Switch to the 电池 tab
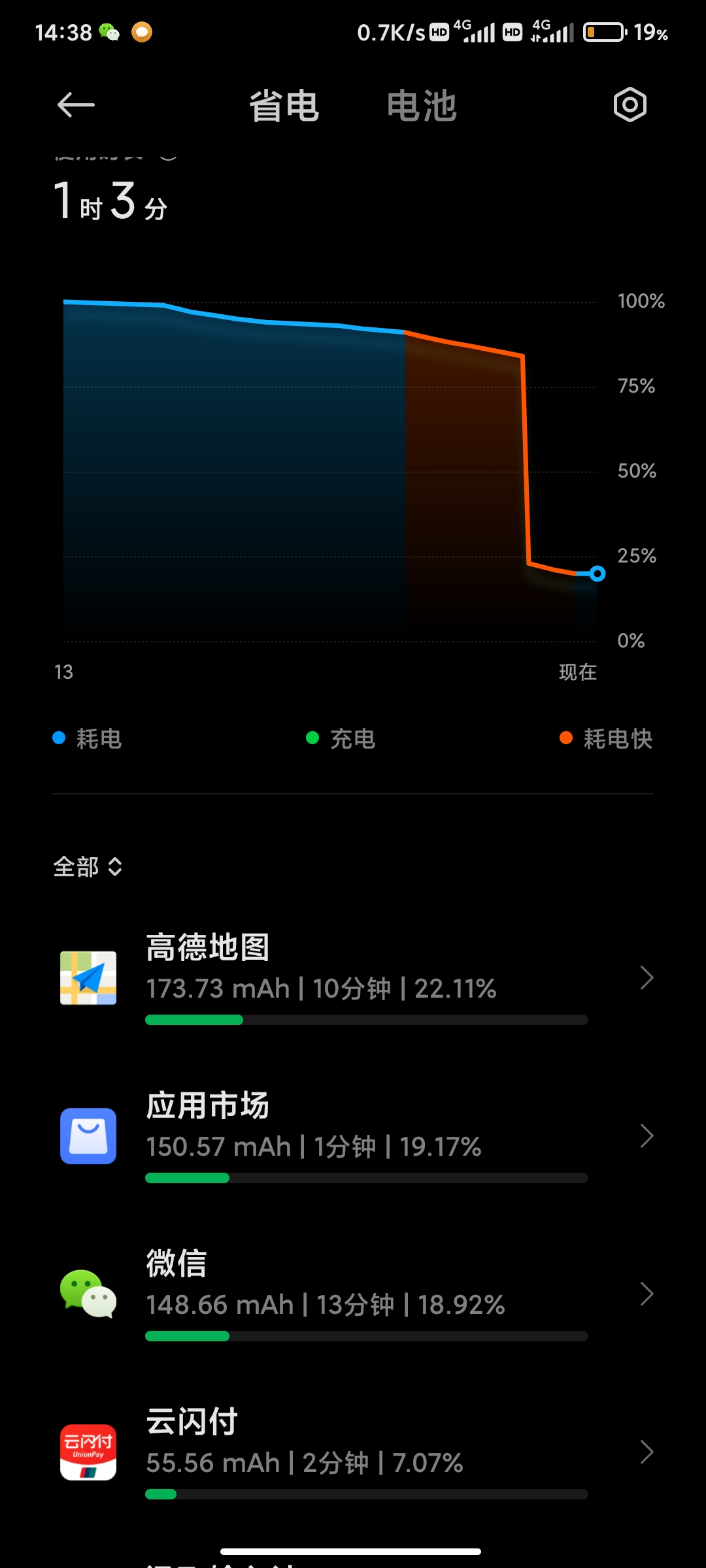The image size is (706, 1568). pyautogui.click(x=421, y=106)
